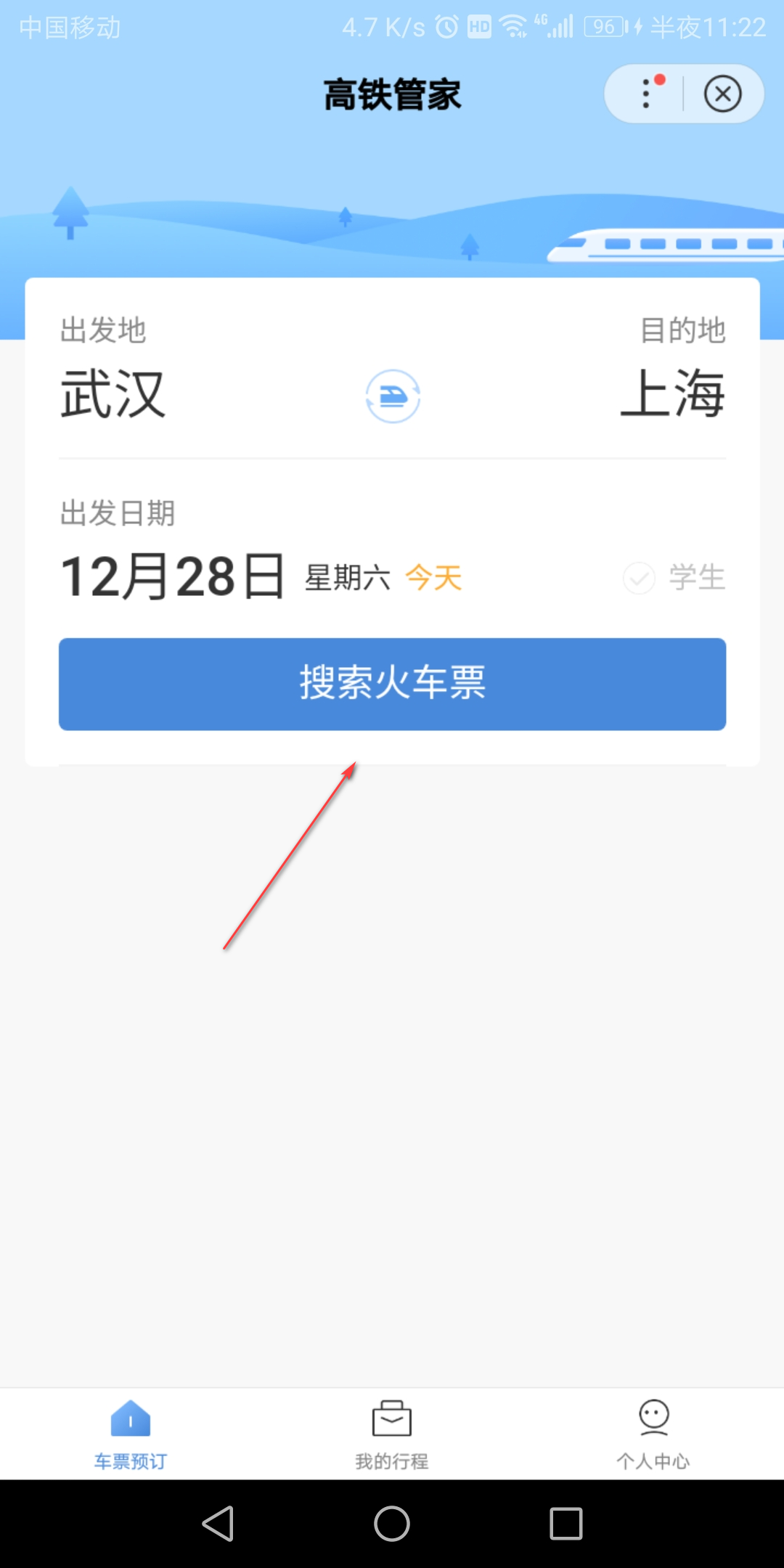
Task: Change destination city 上海
Action: click(672, 393)
